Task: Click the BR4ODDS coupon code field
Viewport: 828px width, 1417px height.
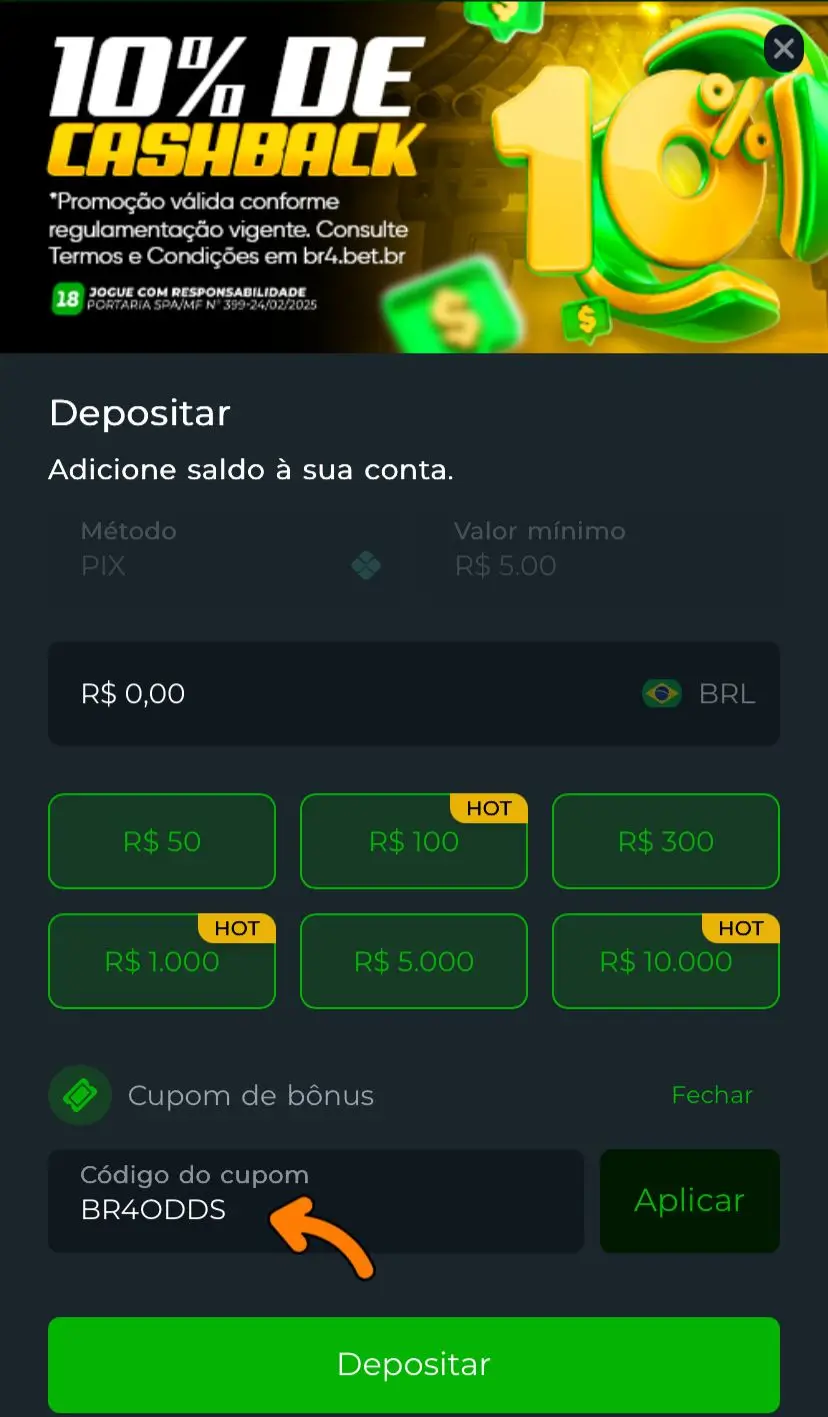Action: 316,1200
